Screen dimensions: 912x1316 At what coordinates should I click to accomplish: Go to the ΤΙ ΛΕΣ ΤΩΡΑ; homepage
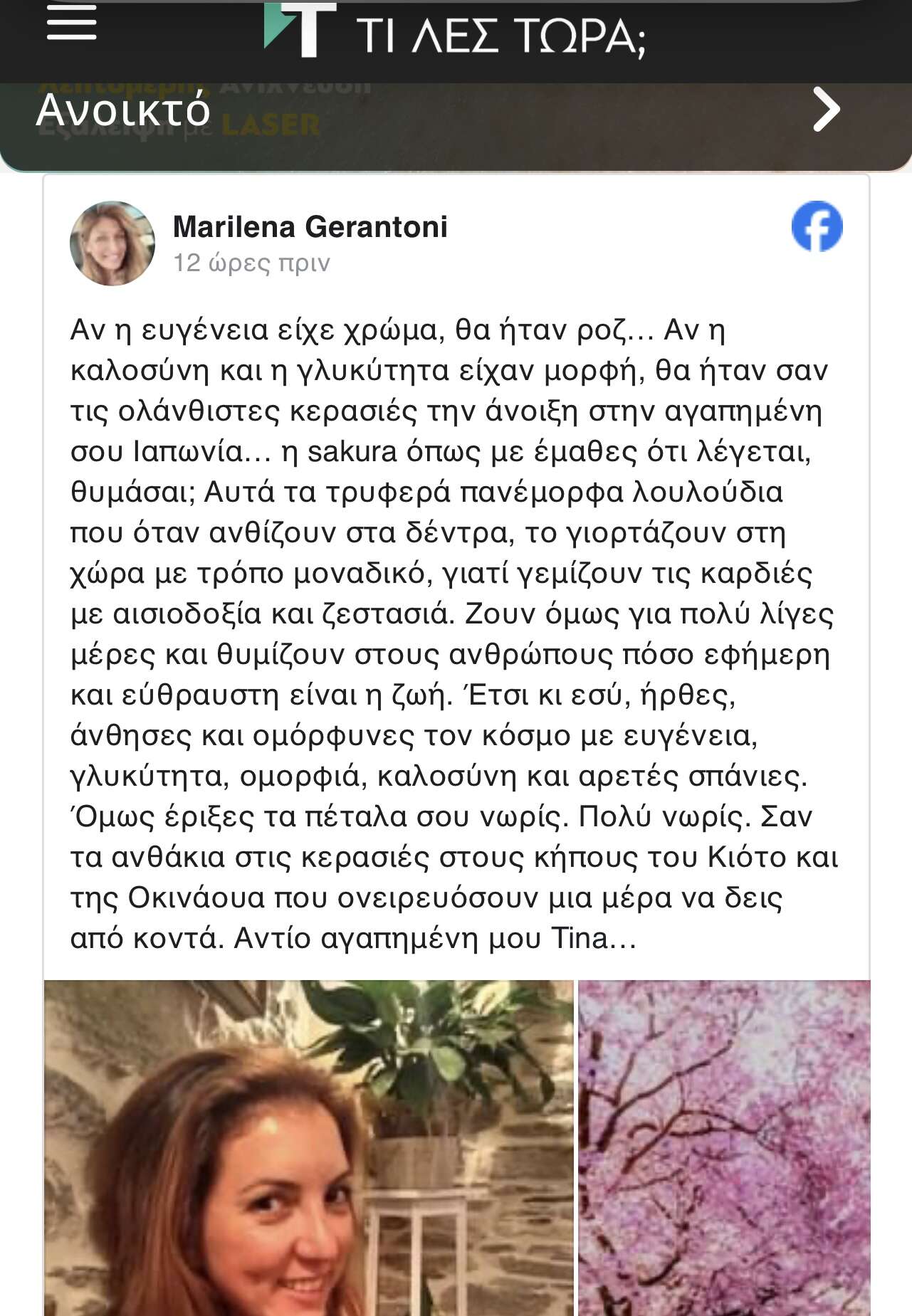(456, 32)
